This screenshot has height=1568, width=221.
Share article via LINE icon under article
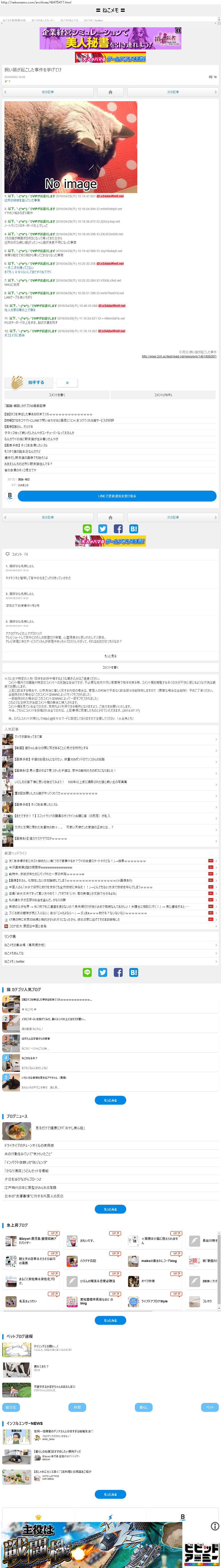pos(87,529)
